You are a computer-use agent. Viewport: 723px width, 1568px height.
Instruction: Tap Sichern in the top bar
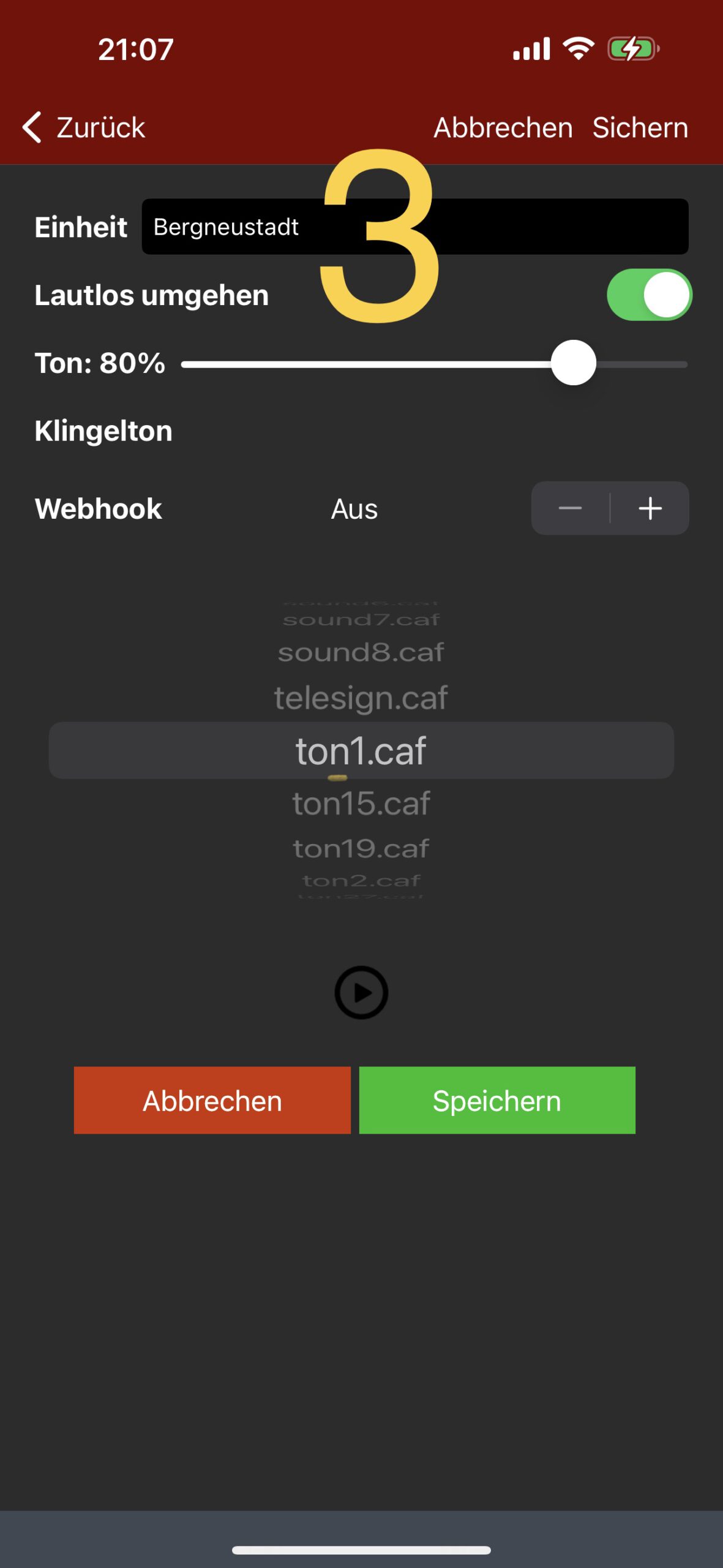coord(640,127)
